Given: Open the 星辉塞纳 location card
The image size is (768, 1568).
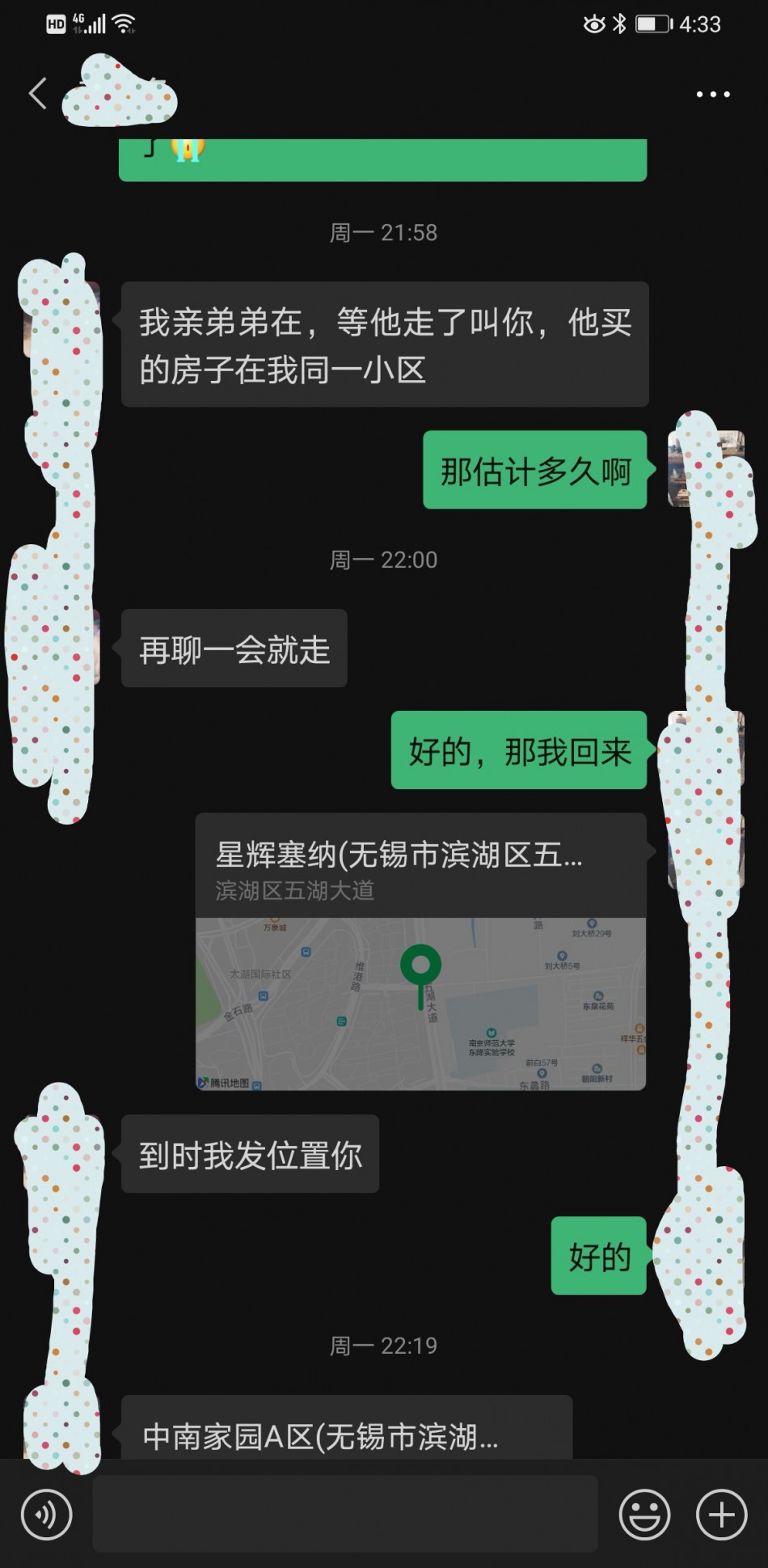Looking at the screenshot, I should click(420, 952).
